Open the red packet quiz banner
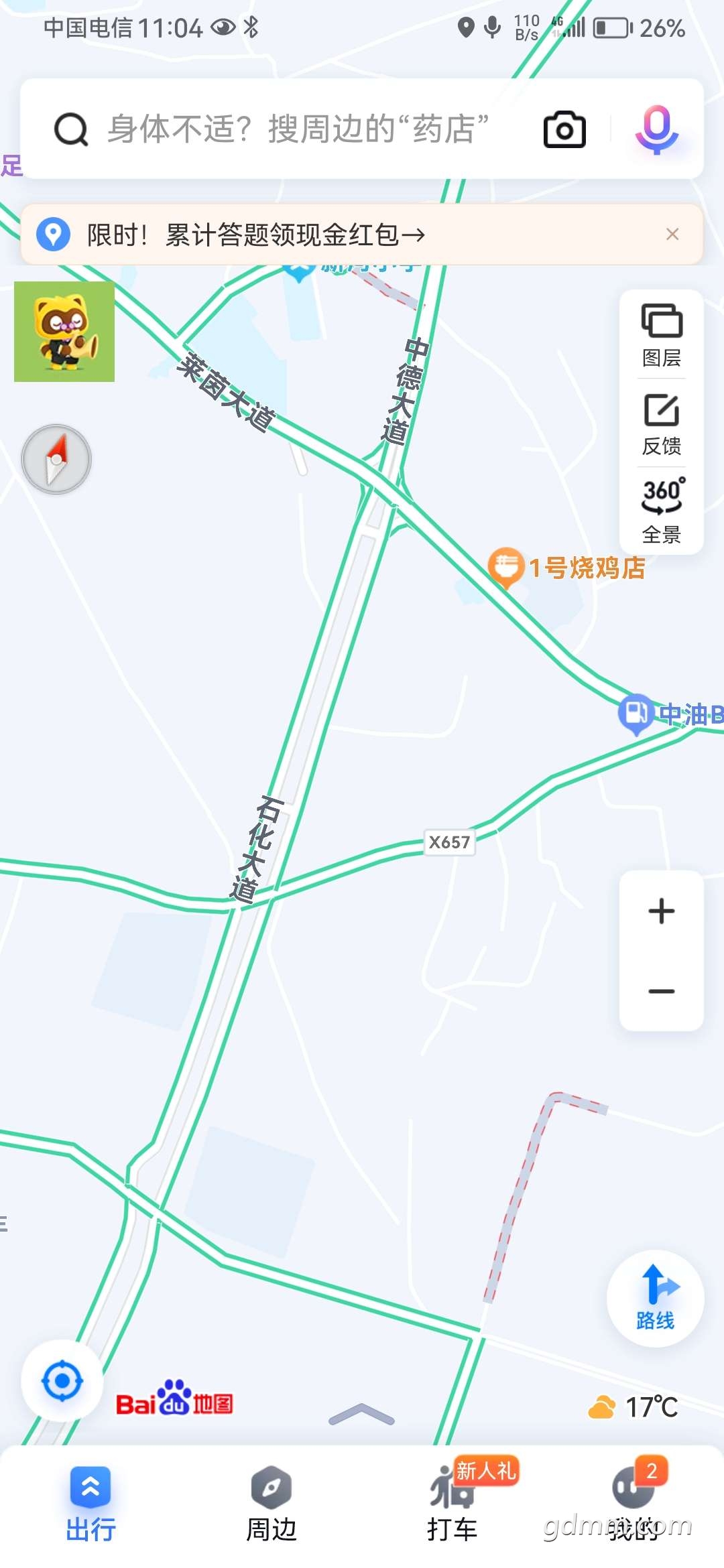This screenshot has height=1568, width=724. coord(255,235)
